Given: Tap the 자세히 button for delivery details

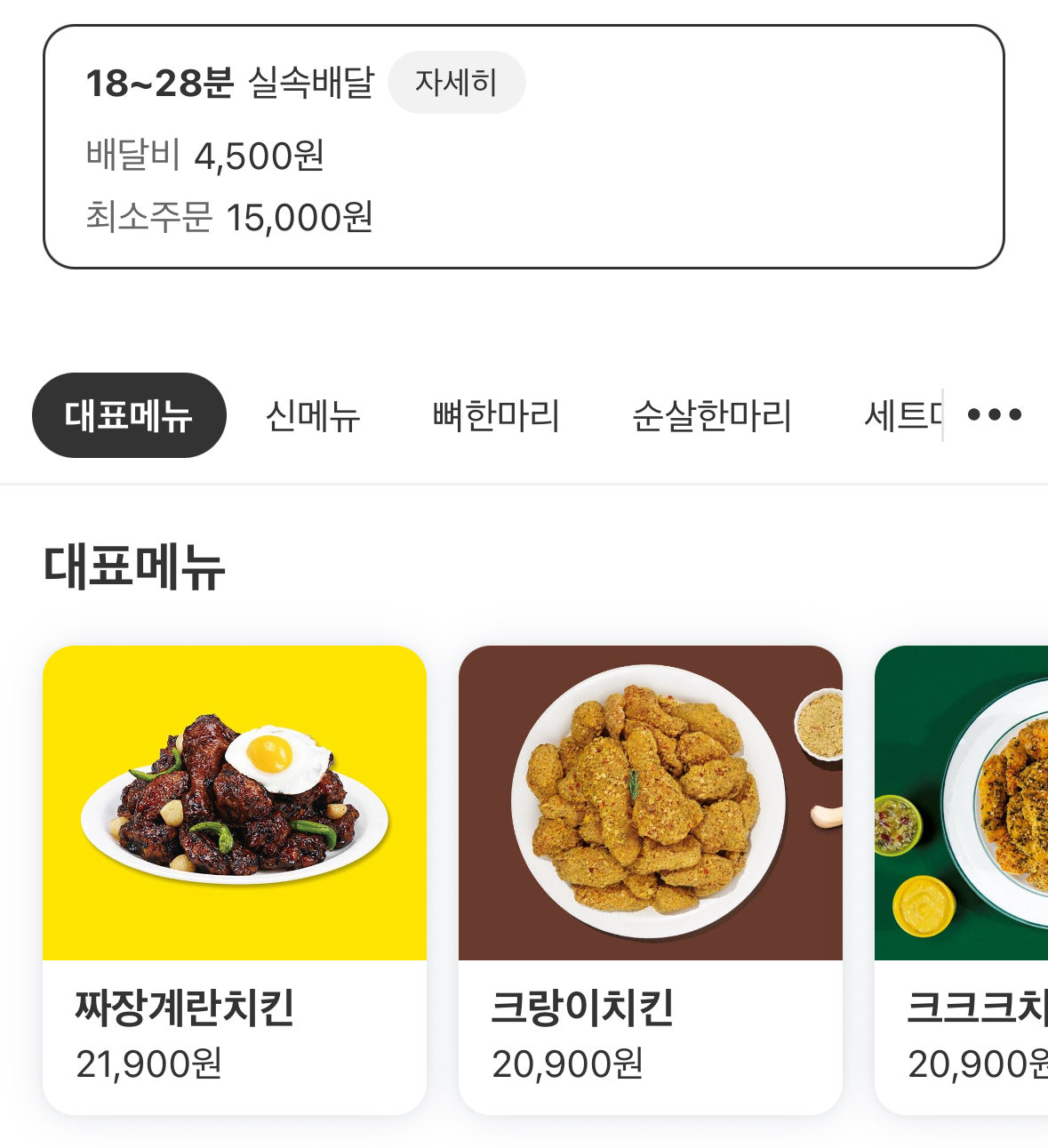Looking at the screenshot, I should click(456, 83).
